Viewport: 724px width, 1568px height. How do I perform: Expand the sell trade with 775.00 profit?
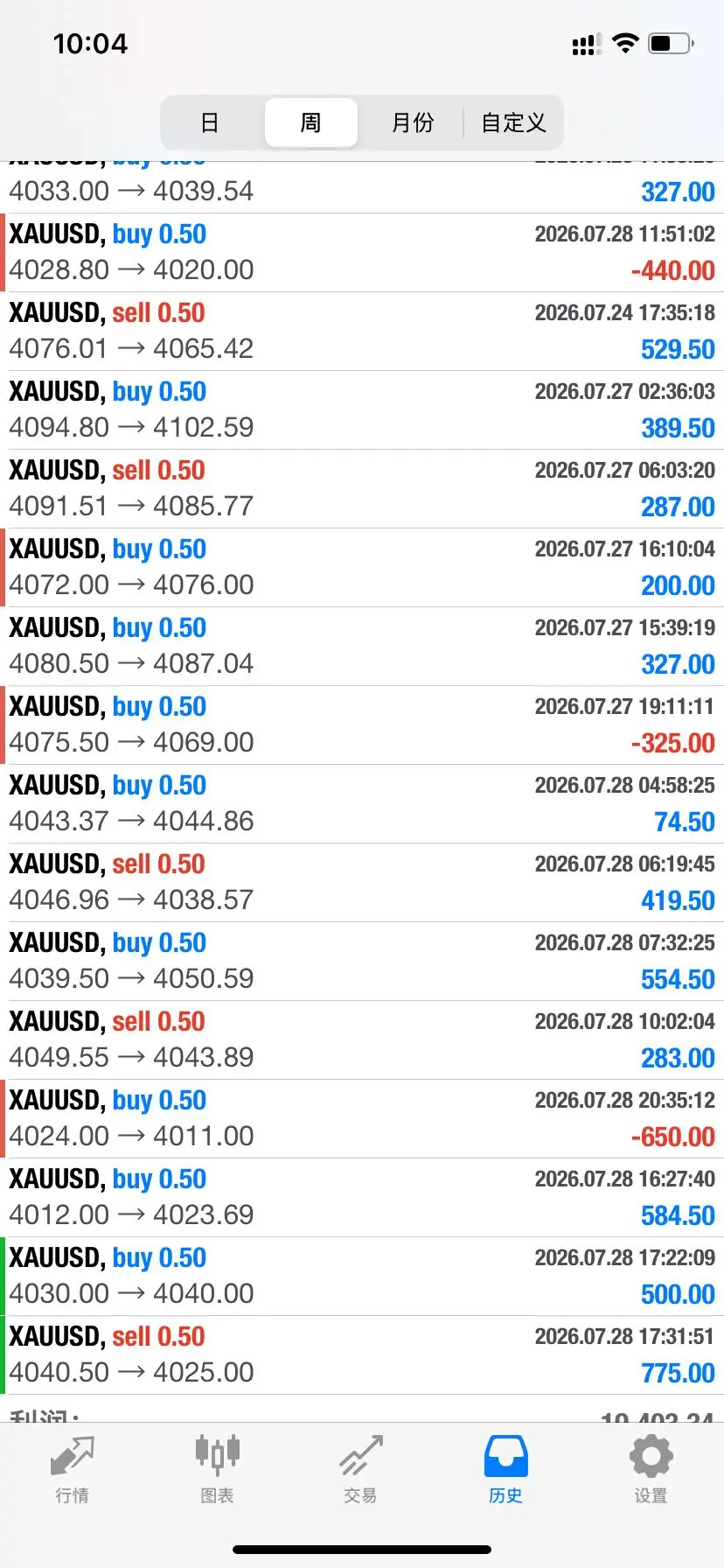coord(362,1355)
